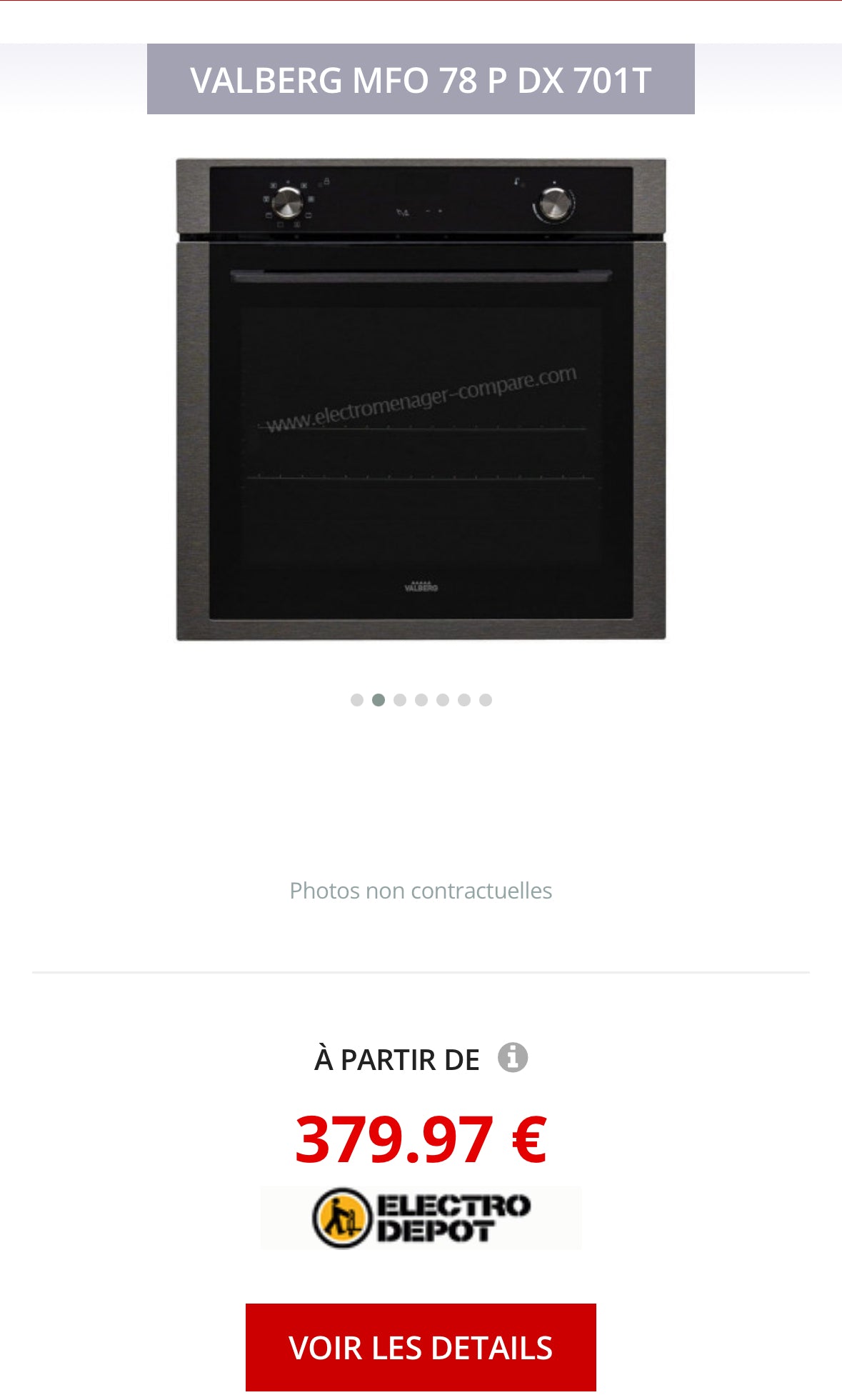The width and height of the screenshot is (842, 1400).
Task: Tap the VOIR LES DETAILS button
Action: [421, 1347]
